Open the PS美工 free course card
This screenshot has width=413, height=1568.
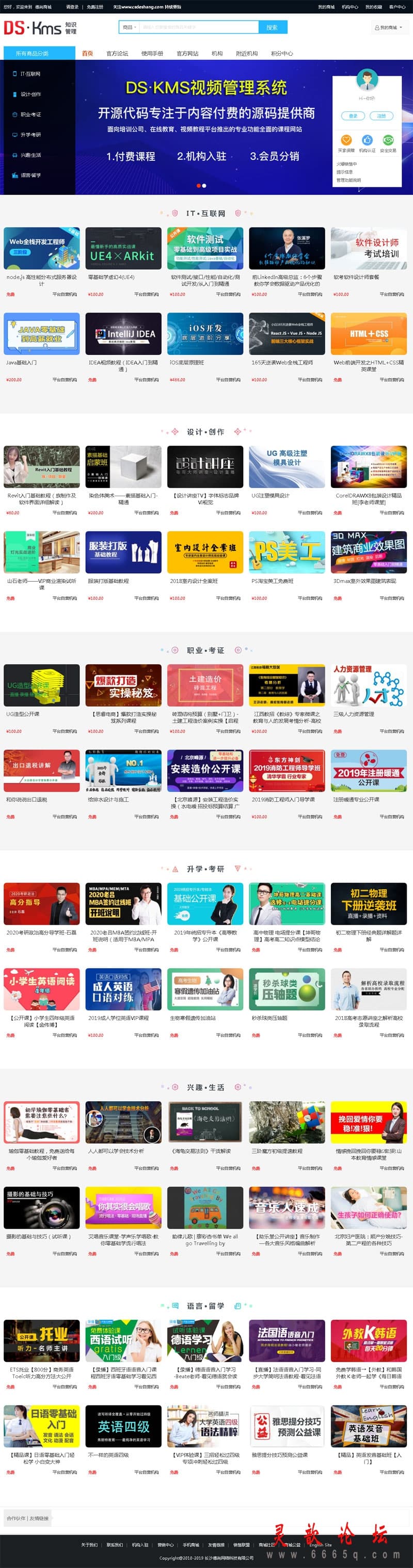287,551
